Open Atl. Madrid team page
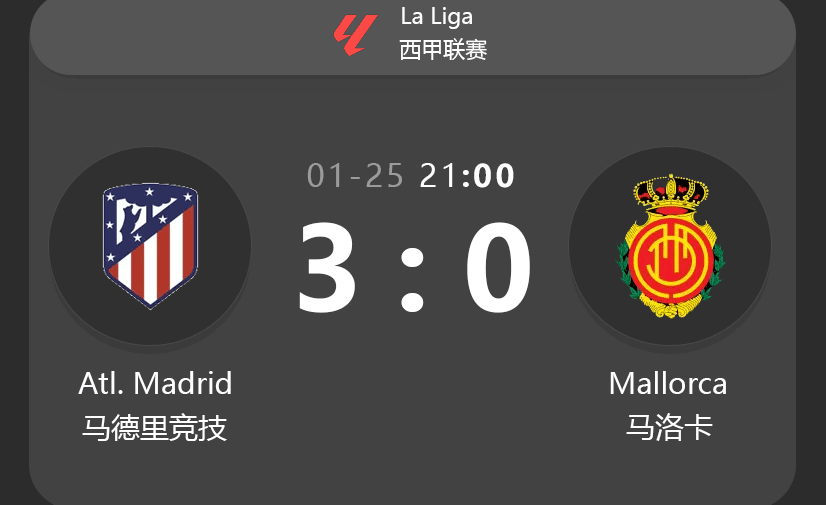The image size is (826, 505). 150,245
